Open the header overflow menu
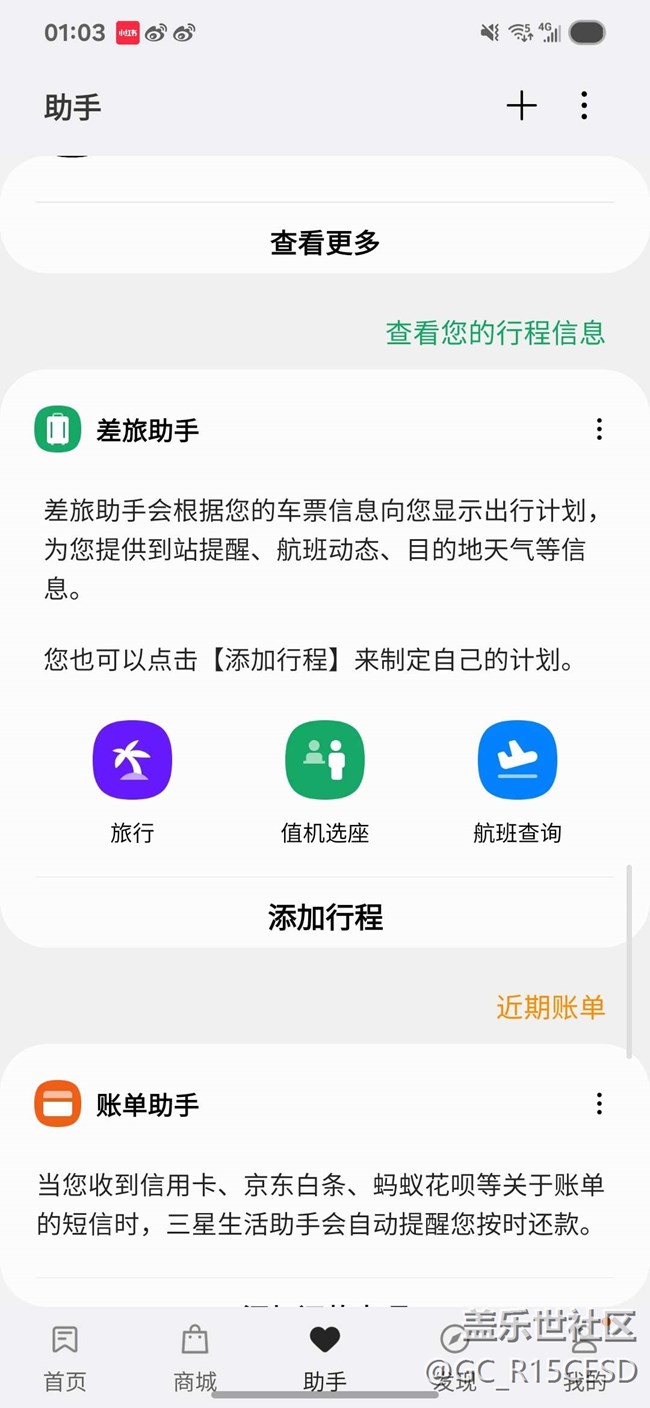 584,106
